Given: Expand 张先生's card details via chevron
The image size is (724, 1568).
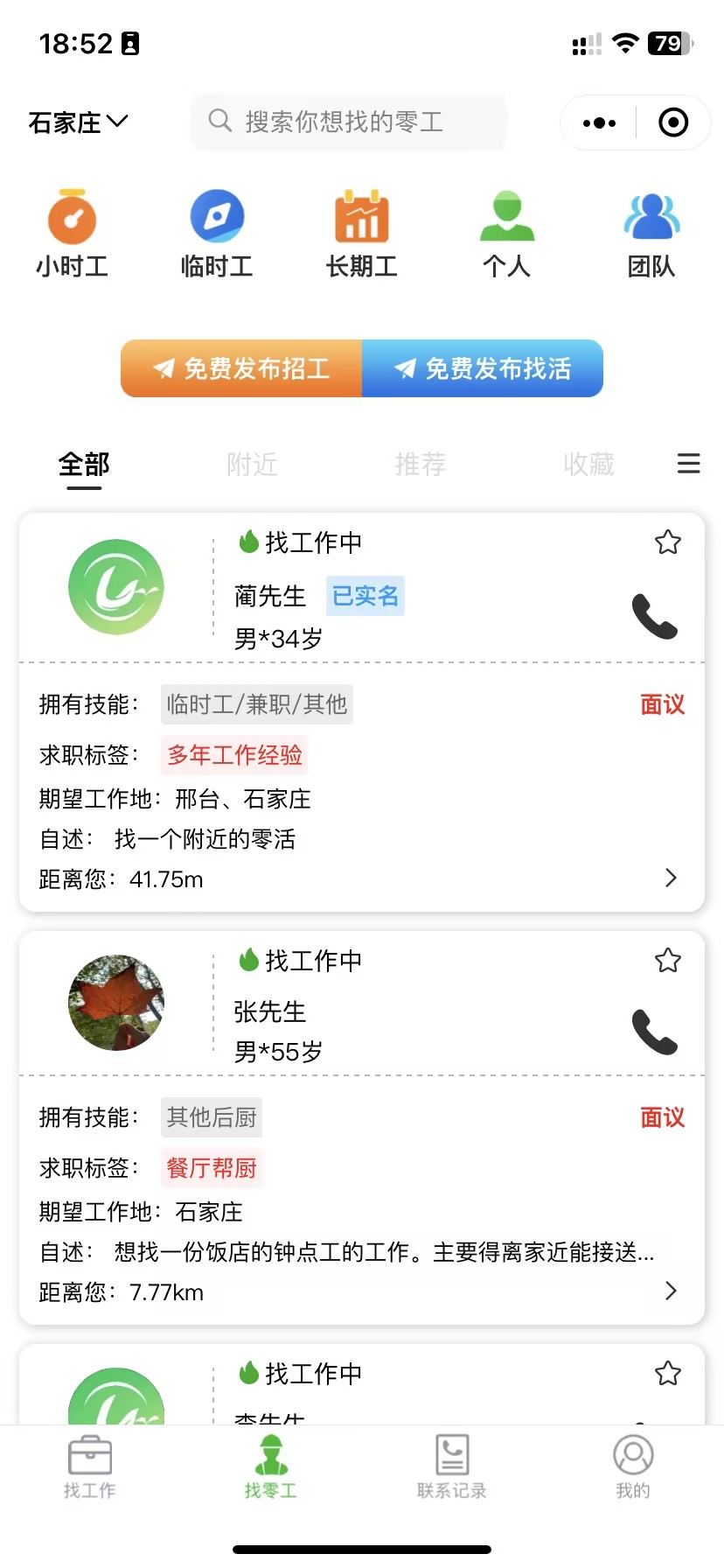Looking at the screenshot, I should (x=671, y=1291).
